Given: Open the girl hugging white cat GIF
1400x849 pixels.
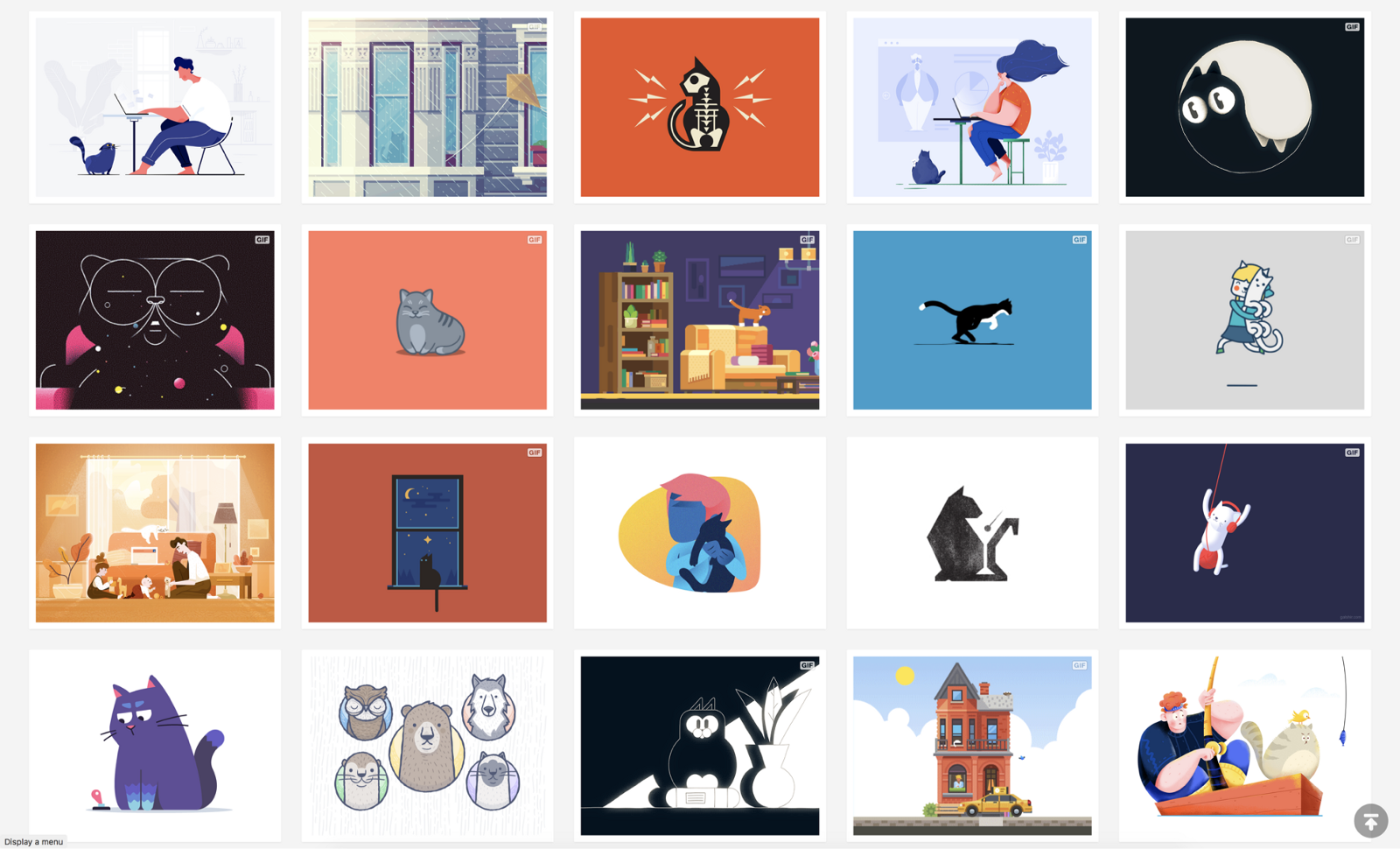Looking at the screenshot, I should coord(1244,319).
